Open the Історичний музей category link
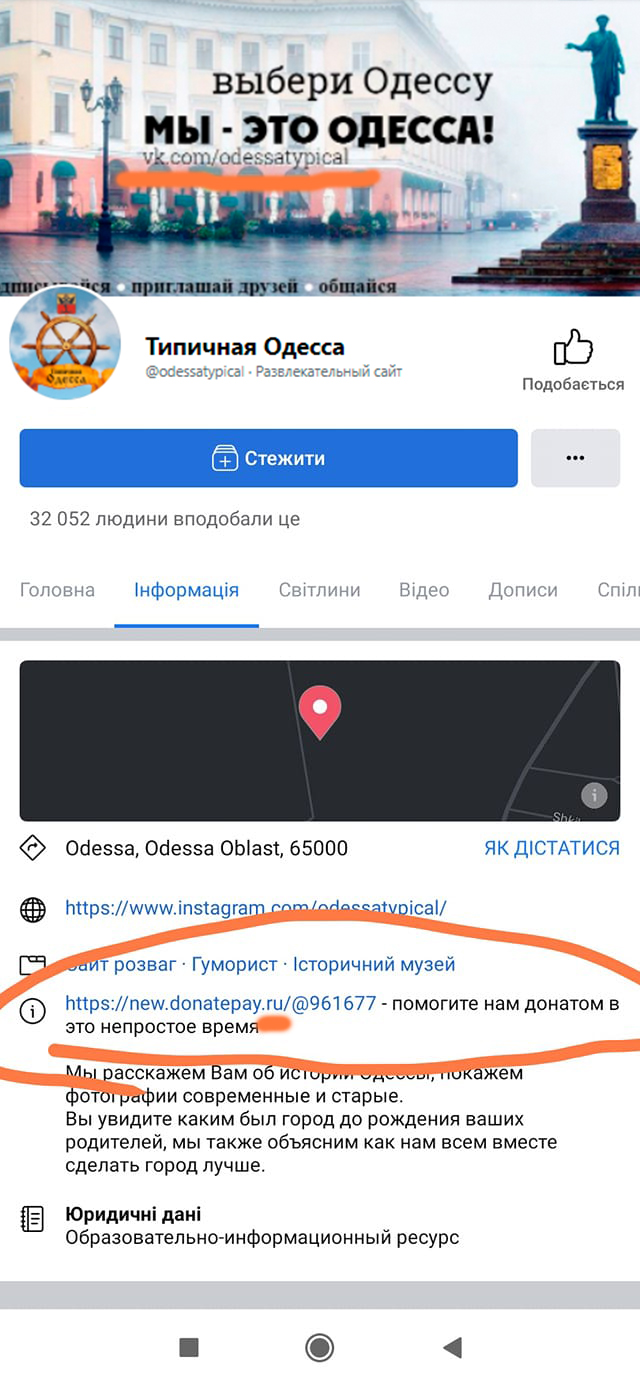Viewport: 640px width, 1386px height. 374,965
